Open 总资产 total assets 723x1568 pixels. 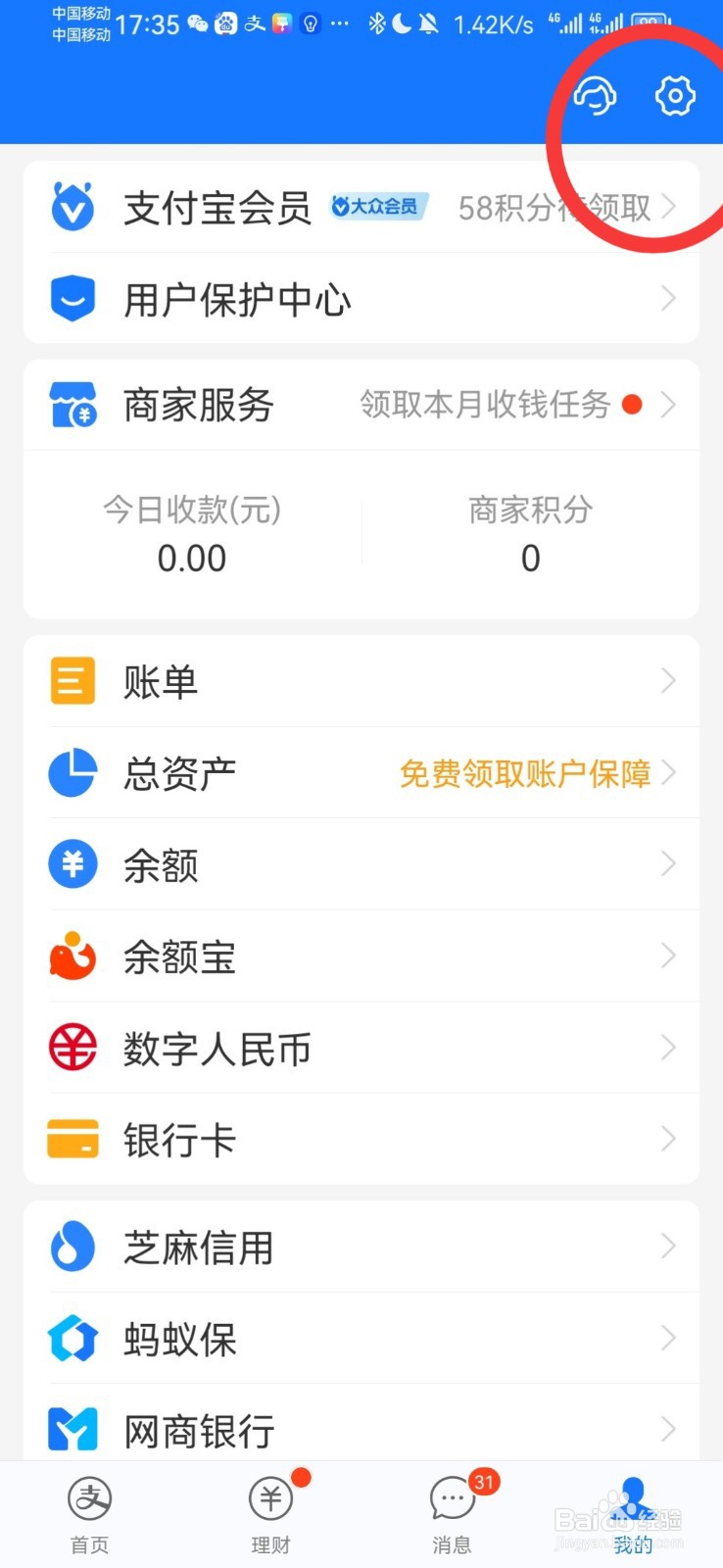pos(361,773)
